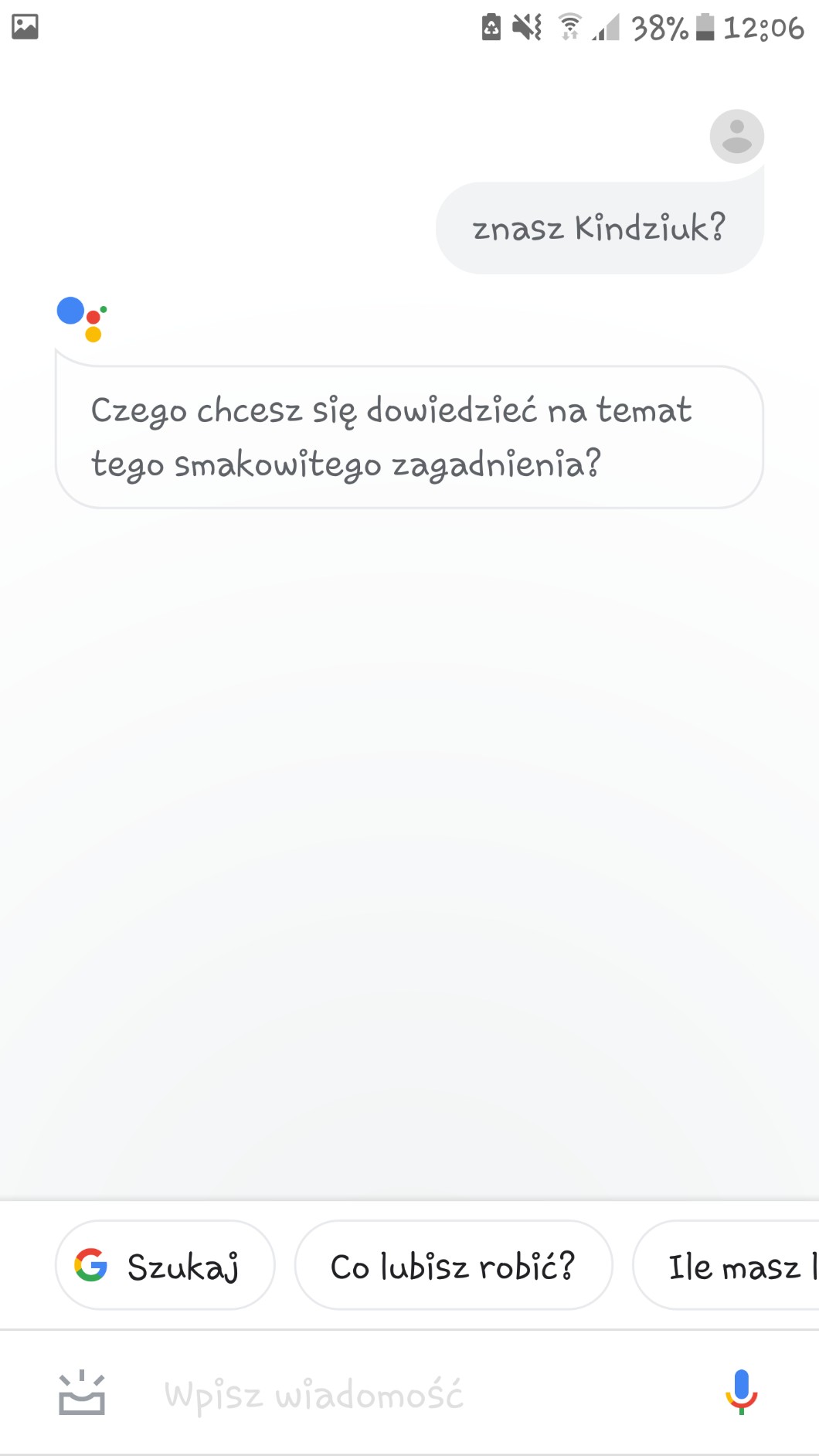
Task: Open the user profile avatar
Action: (x=736, y=136)
